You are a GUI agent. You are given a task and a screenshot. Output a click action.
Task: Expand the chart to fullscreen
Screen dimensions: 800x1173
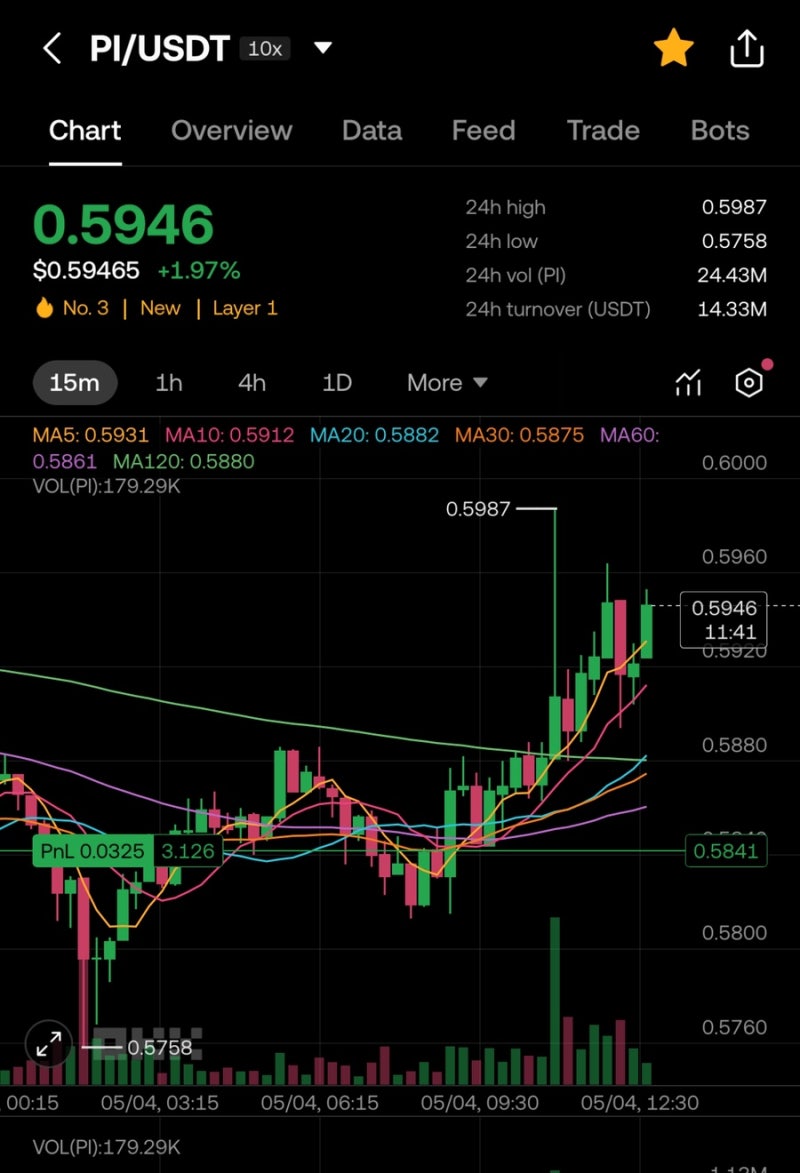(x=48, y=1043)
